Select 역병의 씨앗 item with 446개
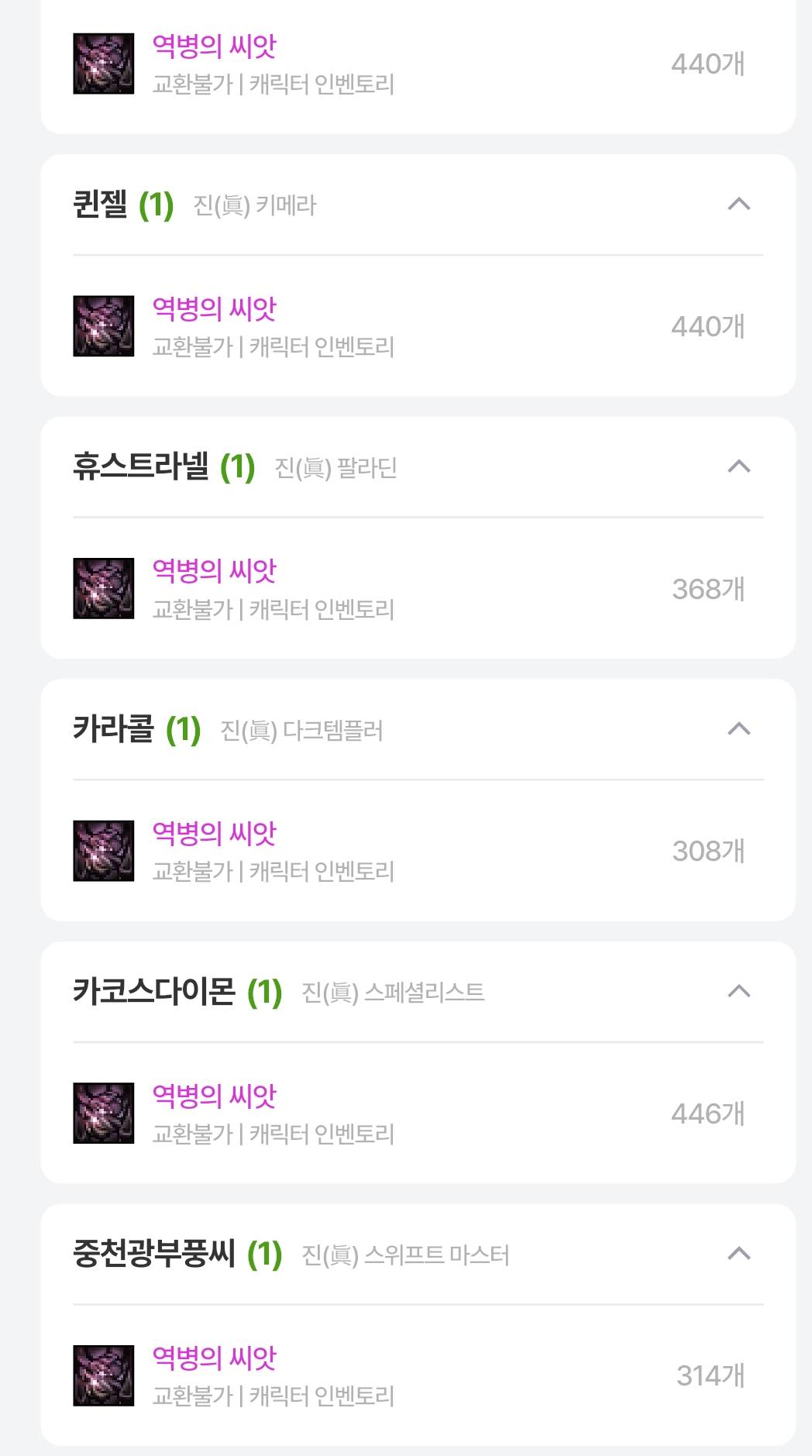The width and height of the screenshot is (812, 1456). click(x=215, y=1096)
